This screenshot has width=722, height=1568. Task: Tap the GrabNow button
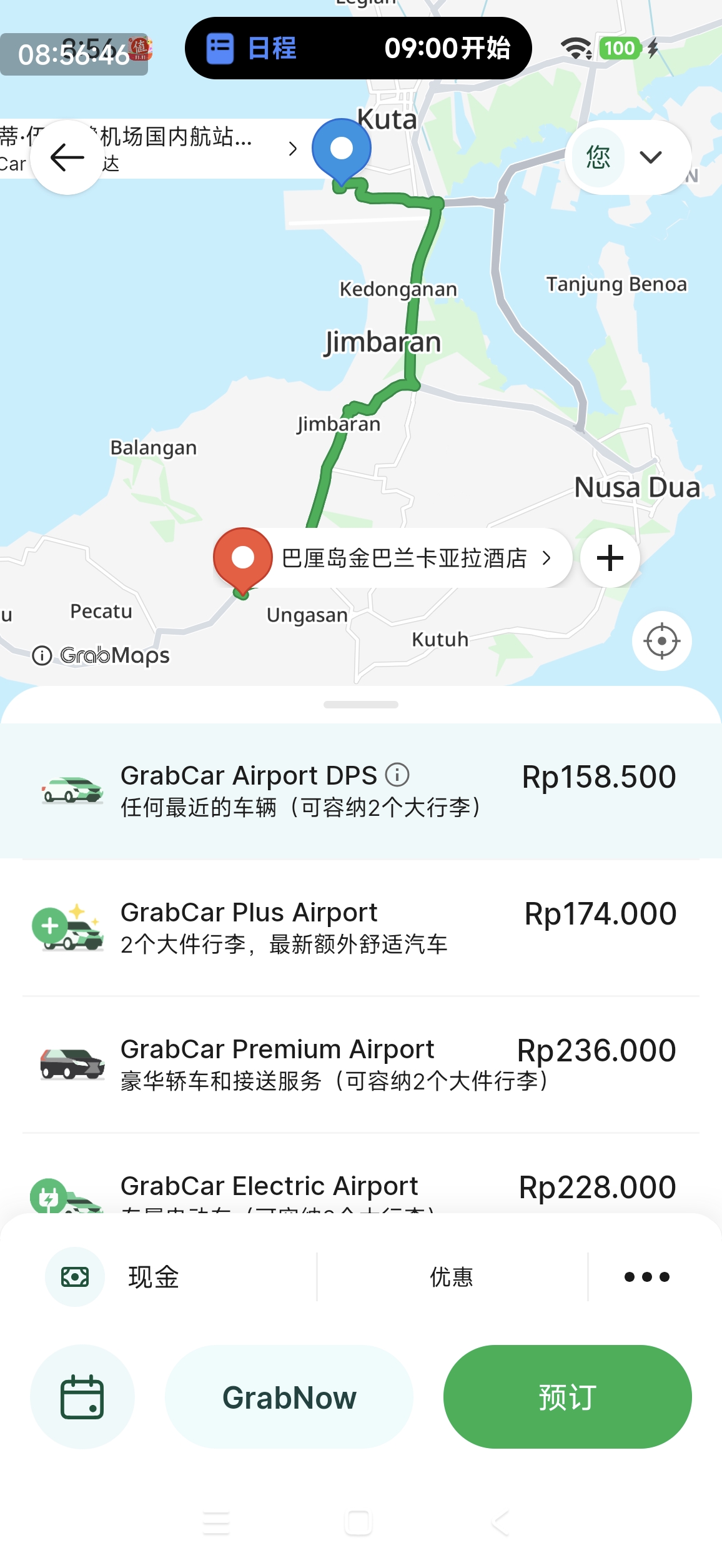pos(289,1397)
